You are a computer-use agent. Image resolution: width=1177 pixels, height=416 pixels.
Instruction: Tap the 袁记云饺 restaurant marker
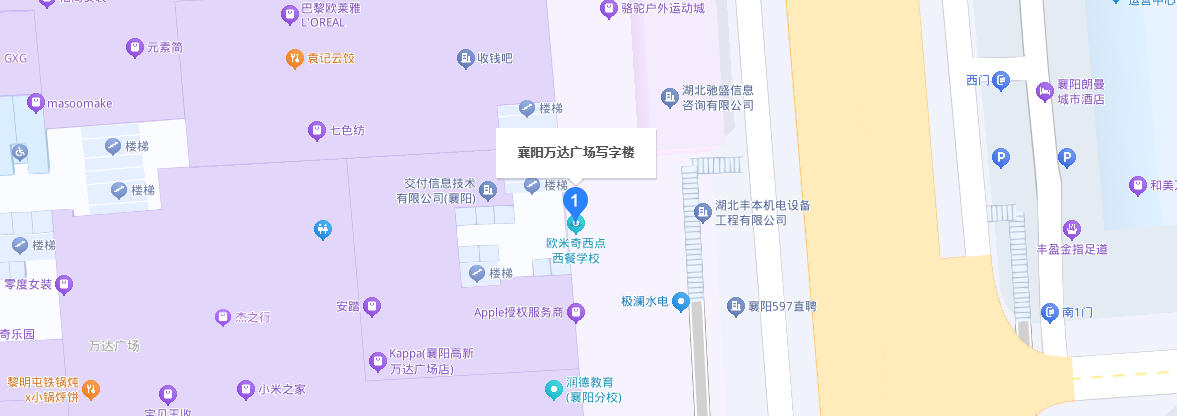tap(294, 58)
